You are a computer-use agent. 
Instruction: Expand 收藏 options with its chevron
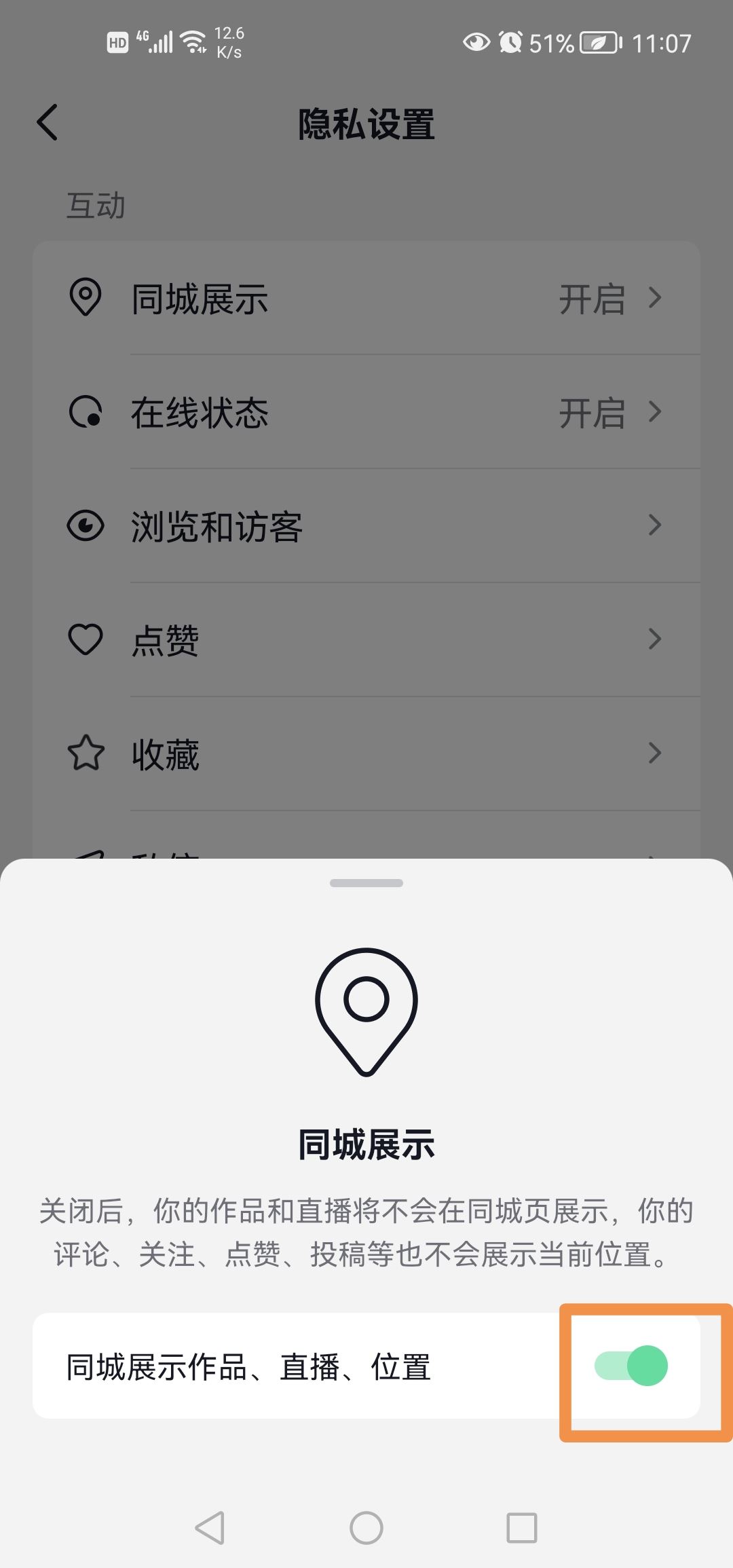click(654, 753)
